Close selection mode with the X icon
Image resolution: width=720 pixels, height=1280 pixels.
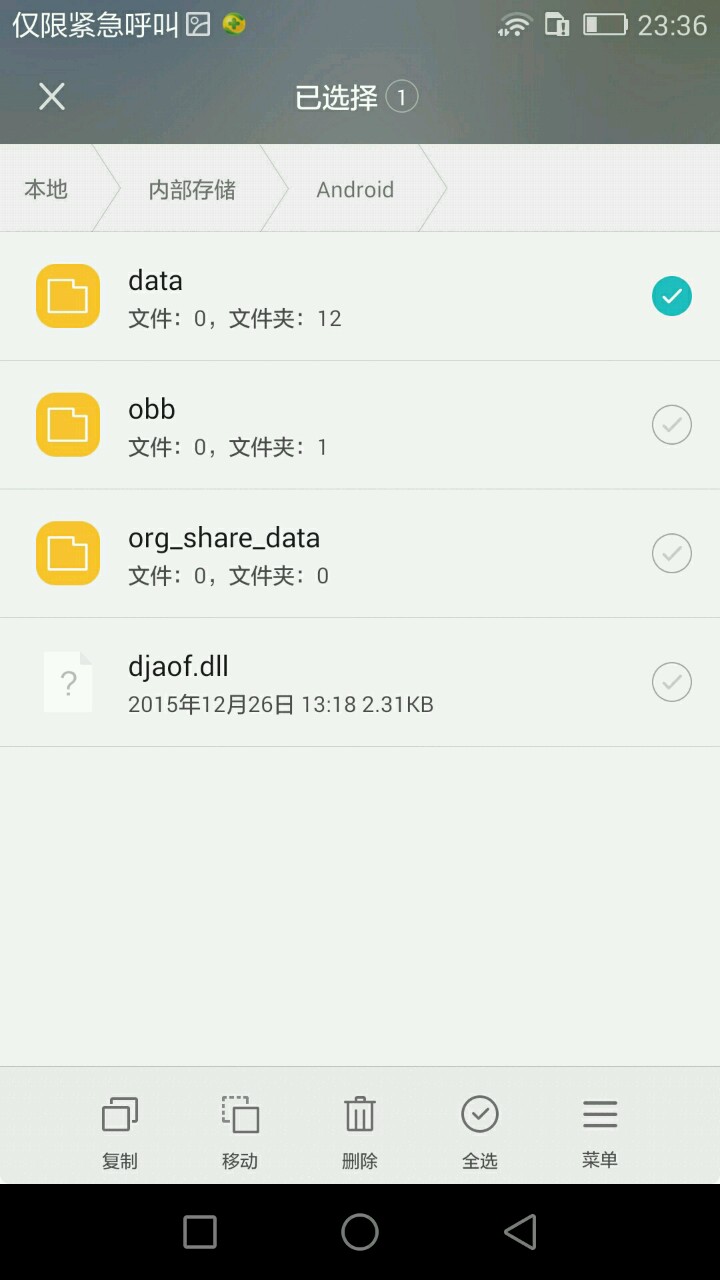52,97
